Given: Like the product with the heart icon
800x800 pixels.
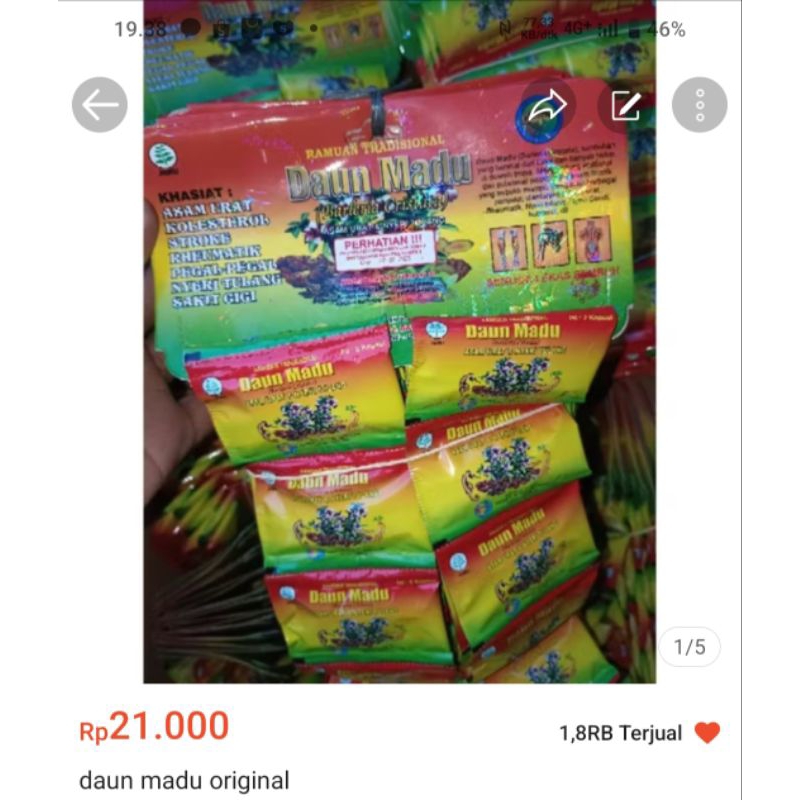Looking at the screenshot, I should pyautogui.click(x=707, y=733).
